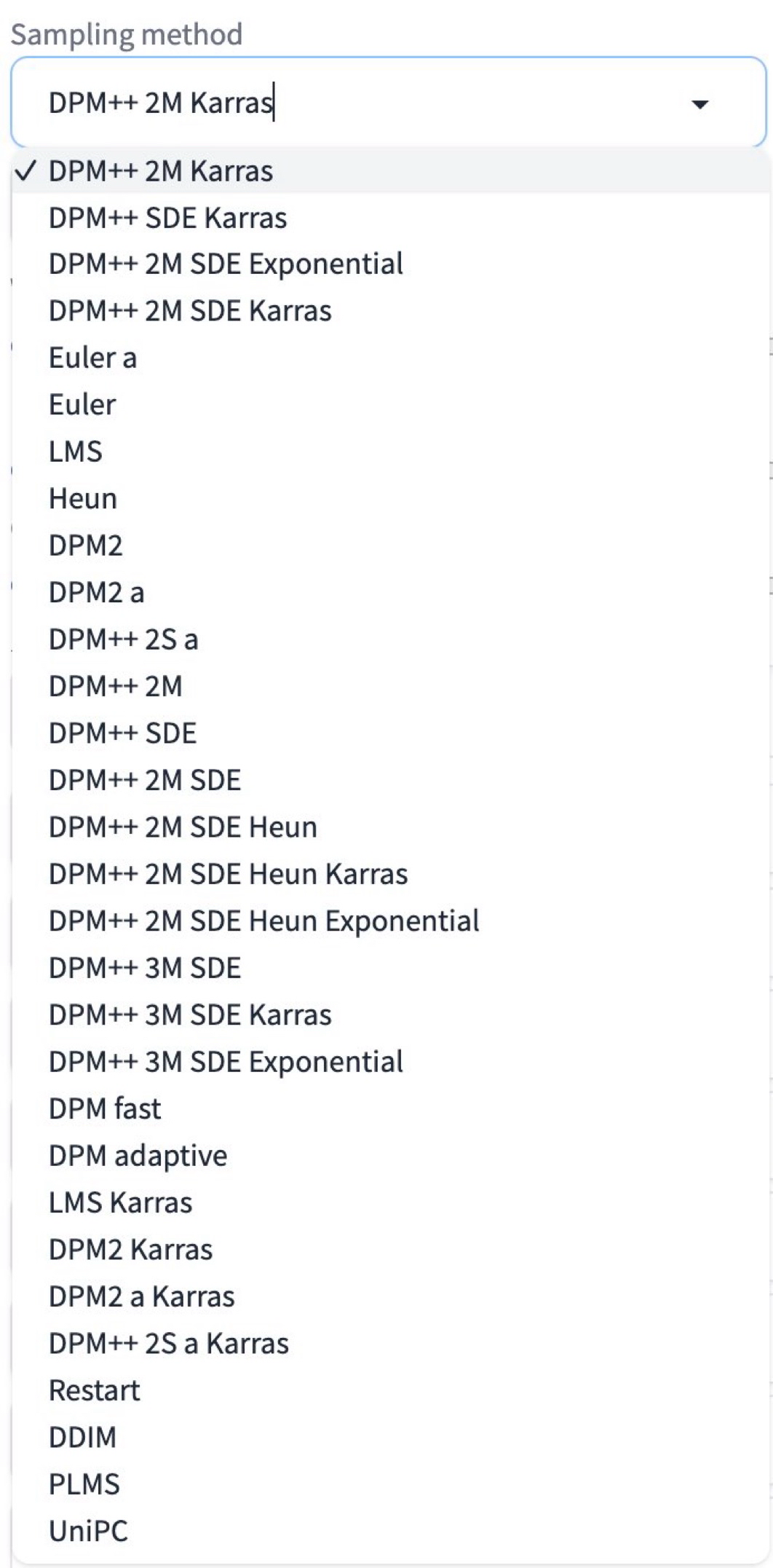This screenshot has height=1568, width=773.
Task: Choose UniPC as sampling method
Action: 88,1531
